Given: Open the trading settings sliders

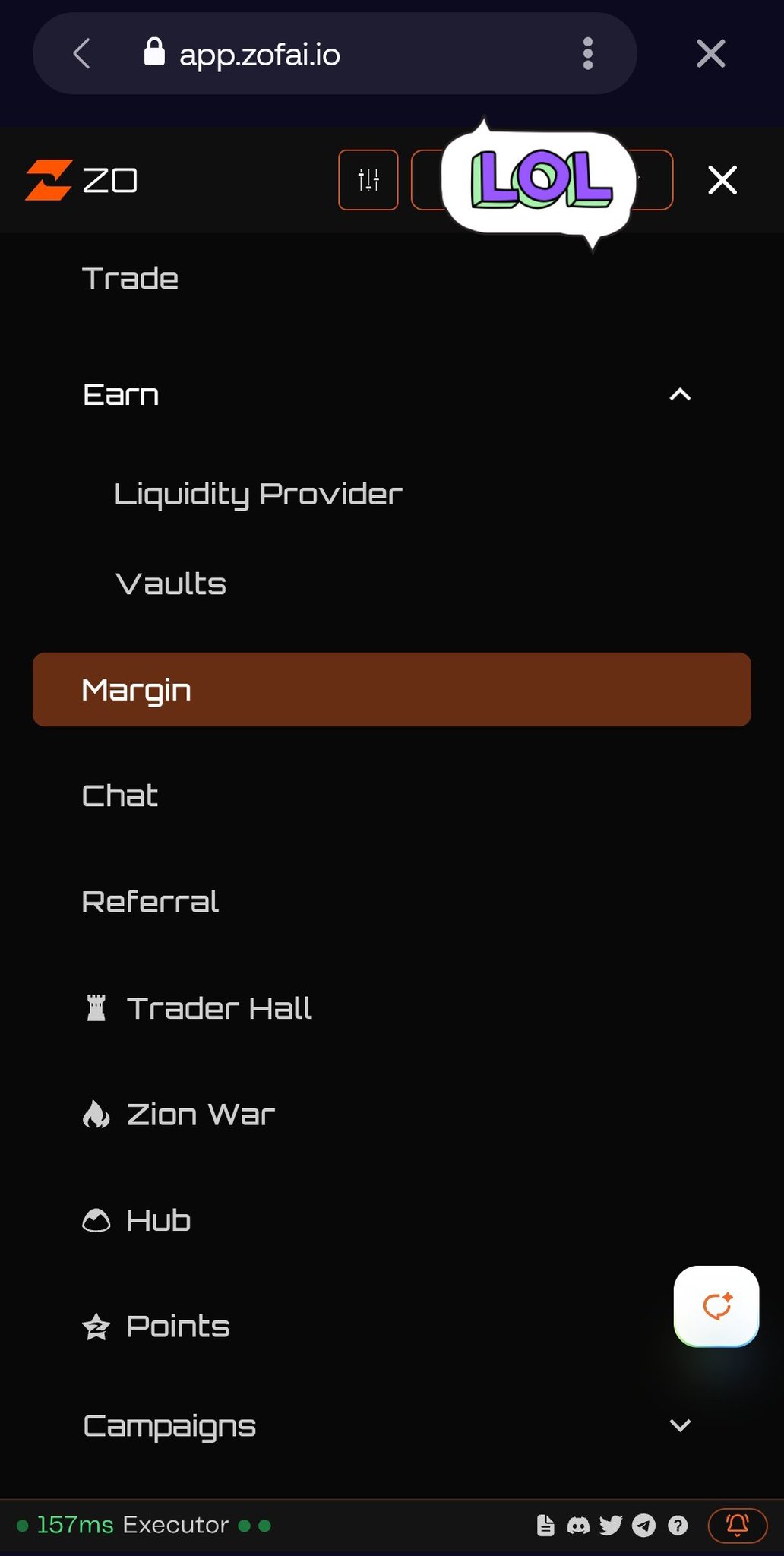Looking at the screenshot, I should click(368, 180).
